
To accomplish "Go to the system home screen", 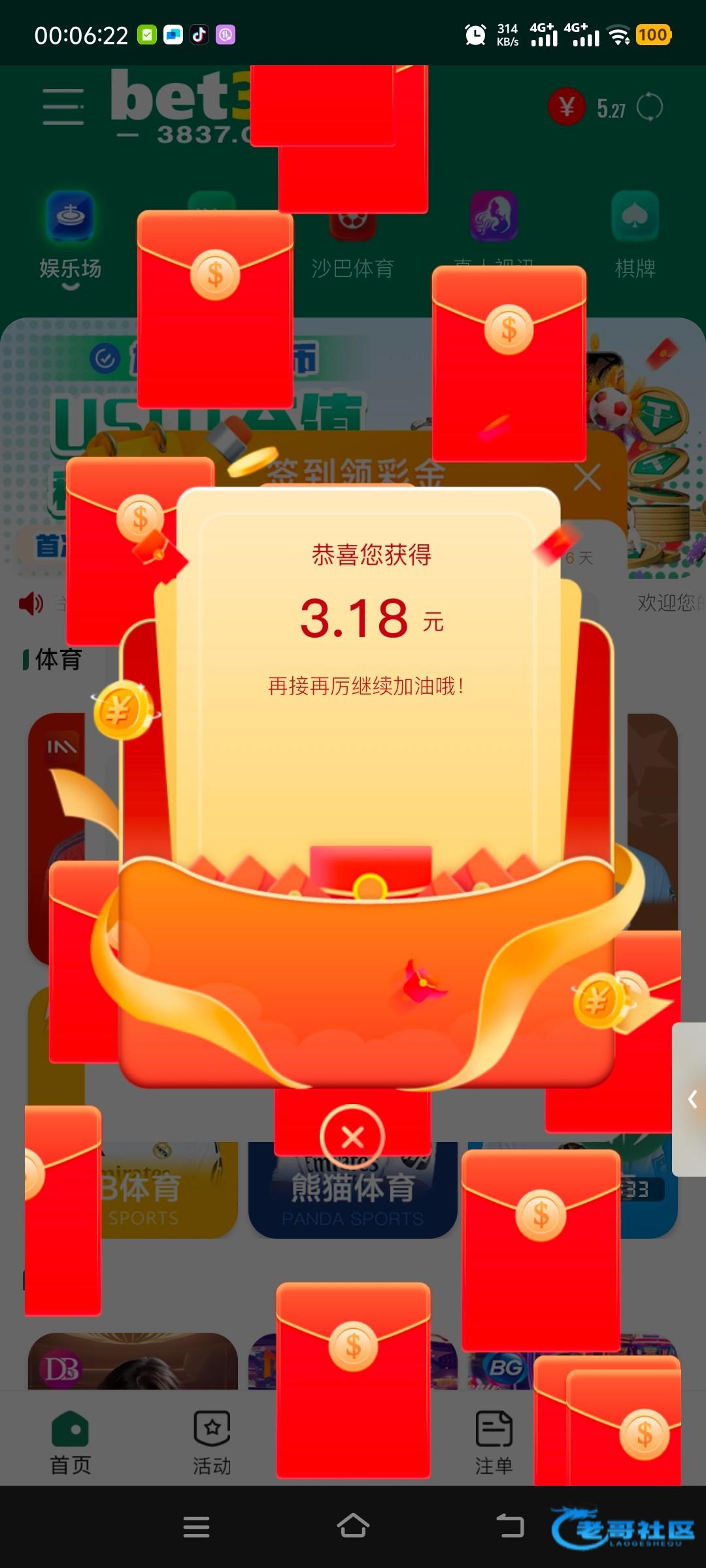I will click(x=353, y=1526).
